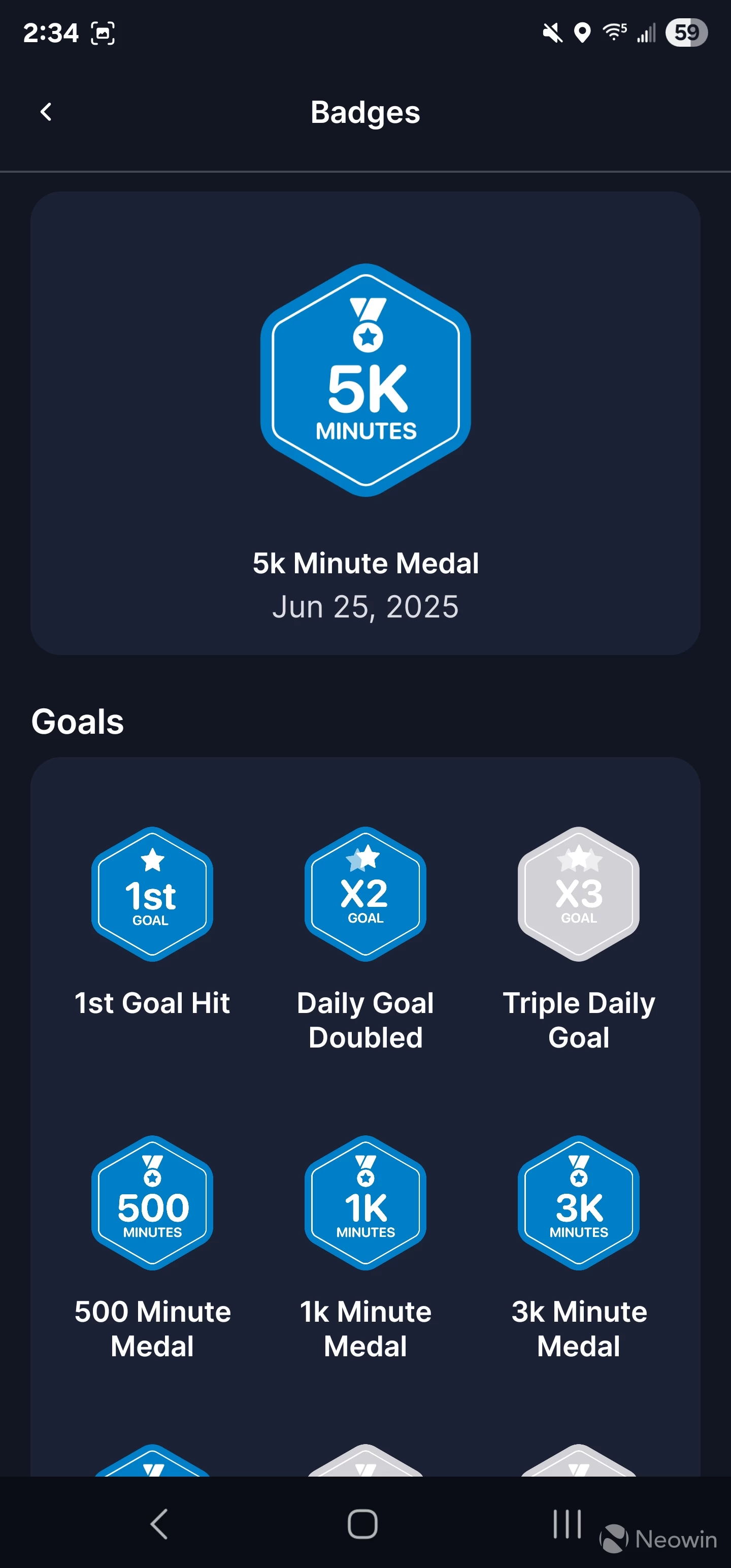Open the 5k Minute Medal card
The image size is (731, 1568).
pyautogui.click(x=365, y=423)
